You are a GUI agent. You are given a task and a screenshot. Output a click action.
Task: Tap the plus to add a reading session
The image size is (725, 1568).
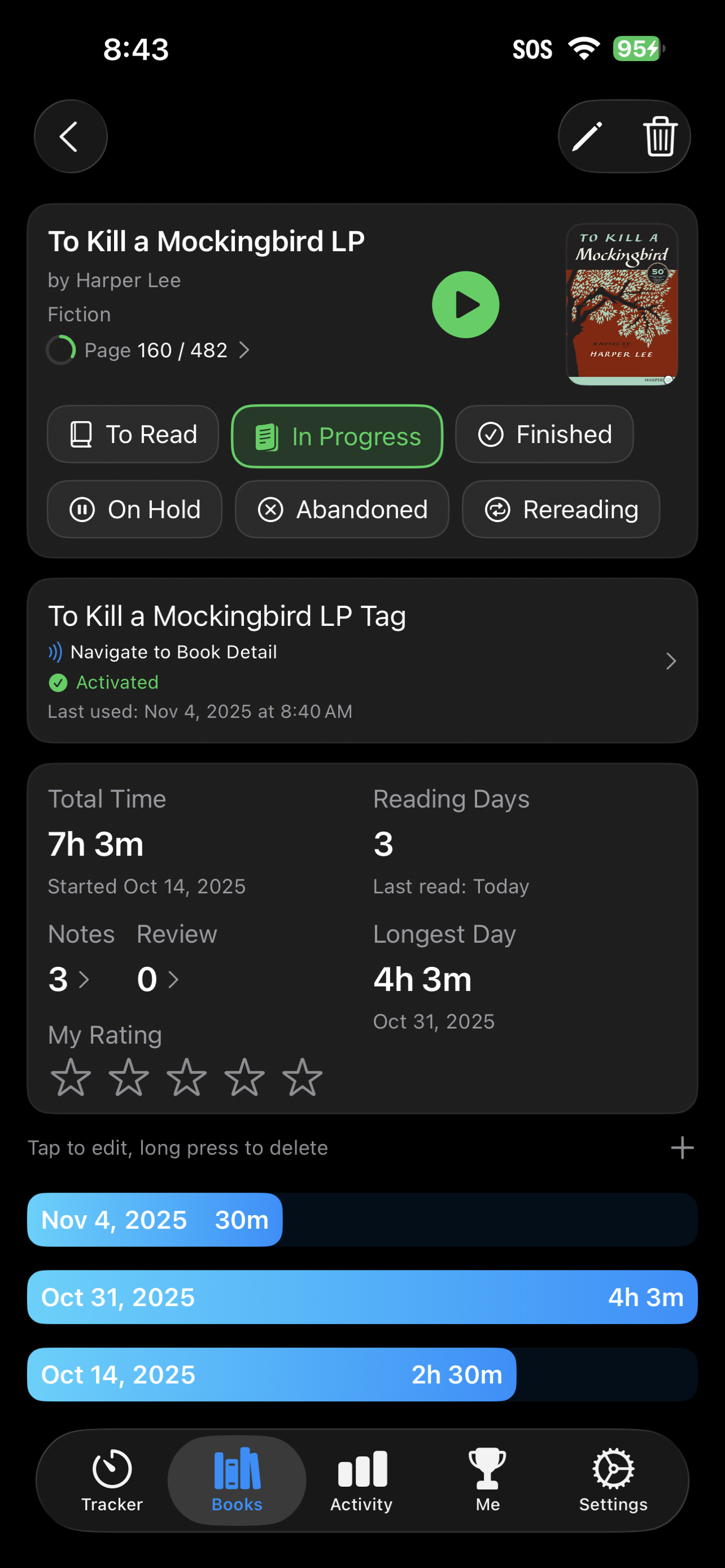683,1147
